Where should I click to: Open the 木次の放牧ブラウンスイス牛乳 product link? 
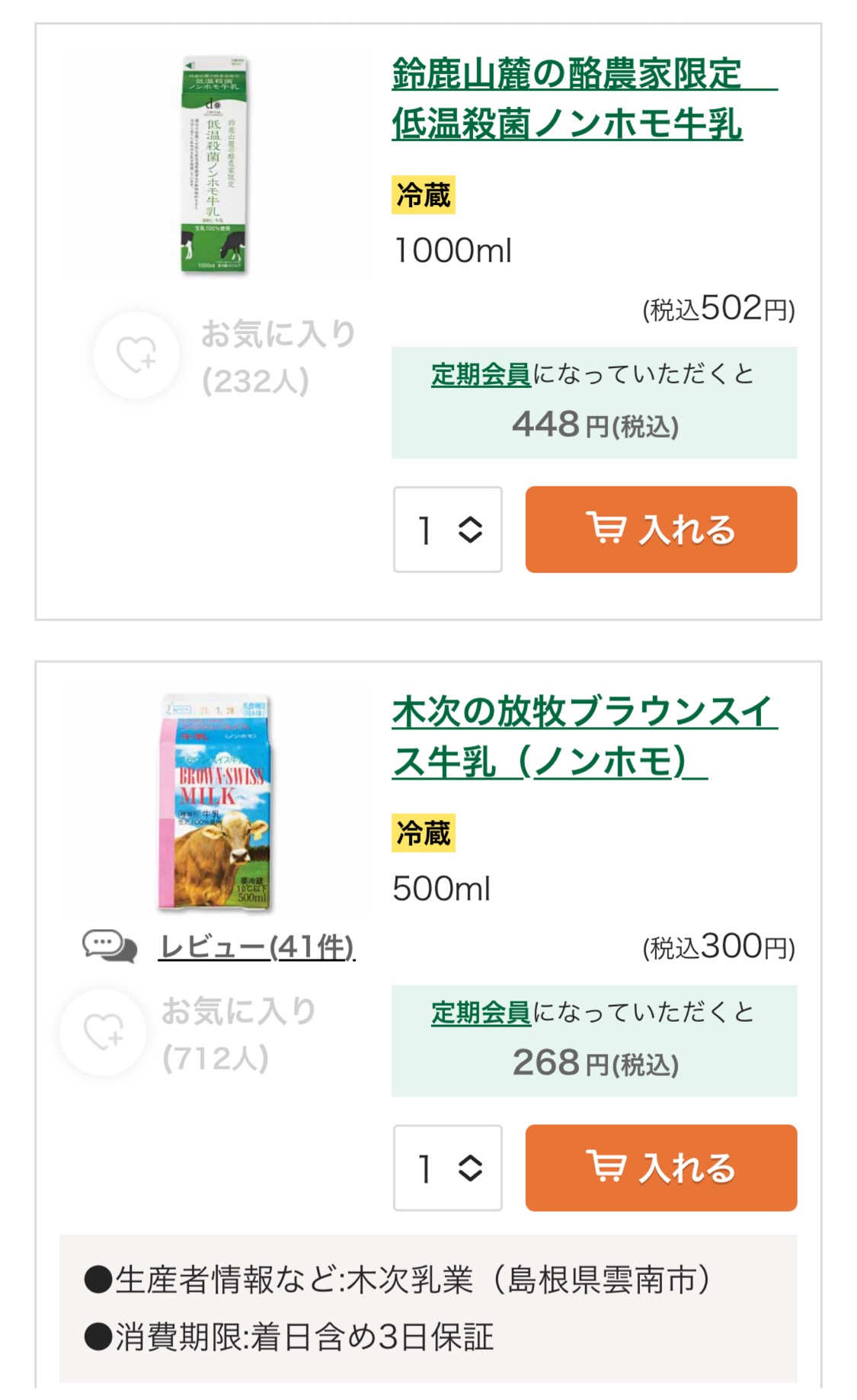click(x=584, y=737)
